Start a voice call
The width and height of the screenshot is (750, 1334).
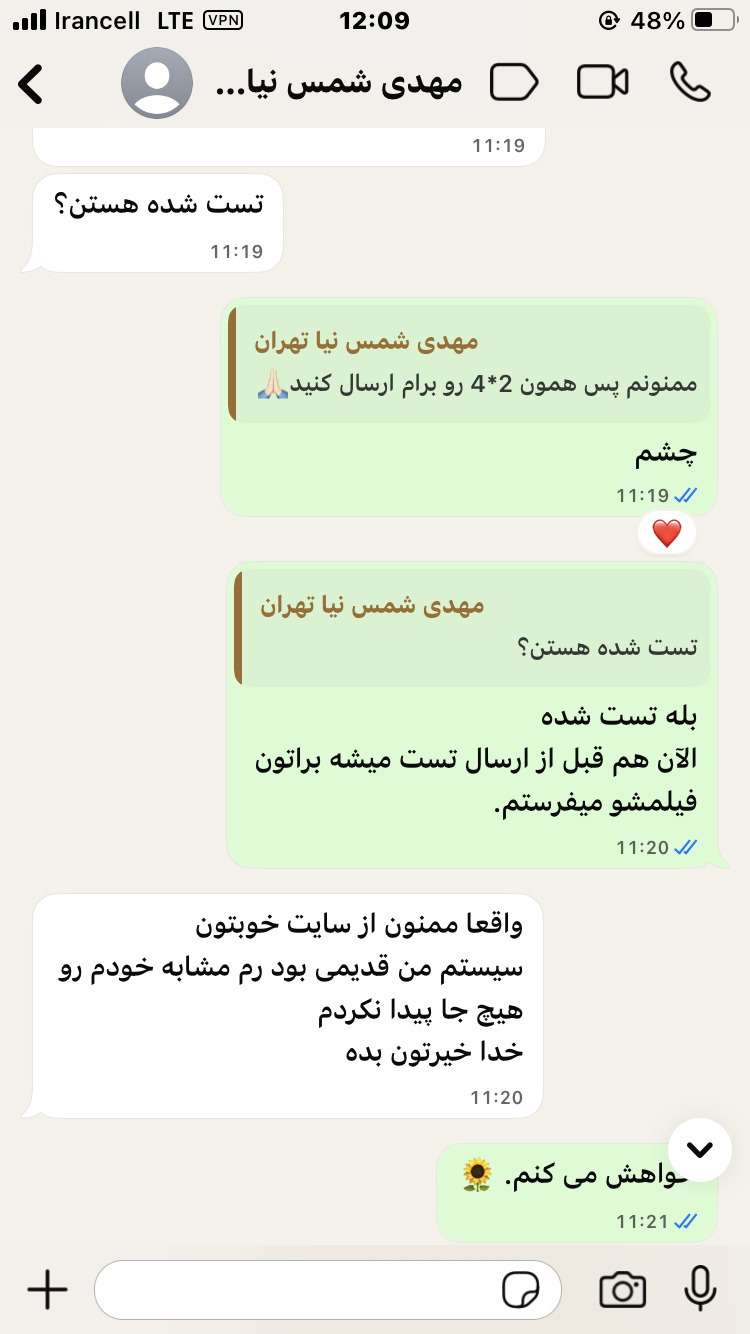click(x=690, y=83)
